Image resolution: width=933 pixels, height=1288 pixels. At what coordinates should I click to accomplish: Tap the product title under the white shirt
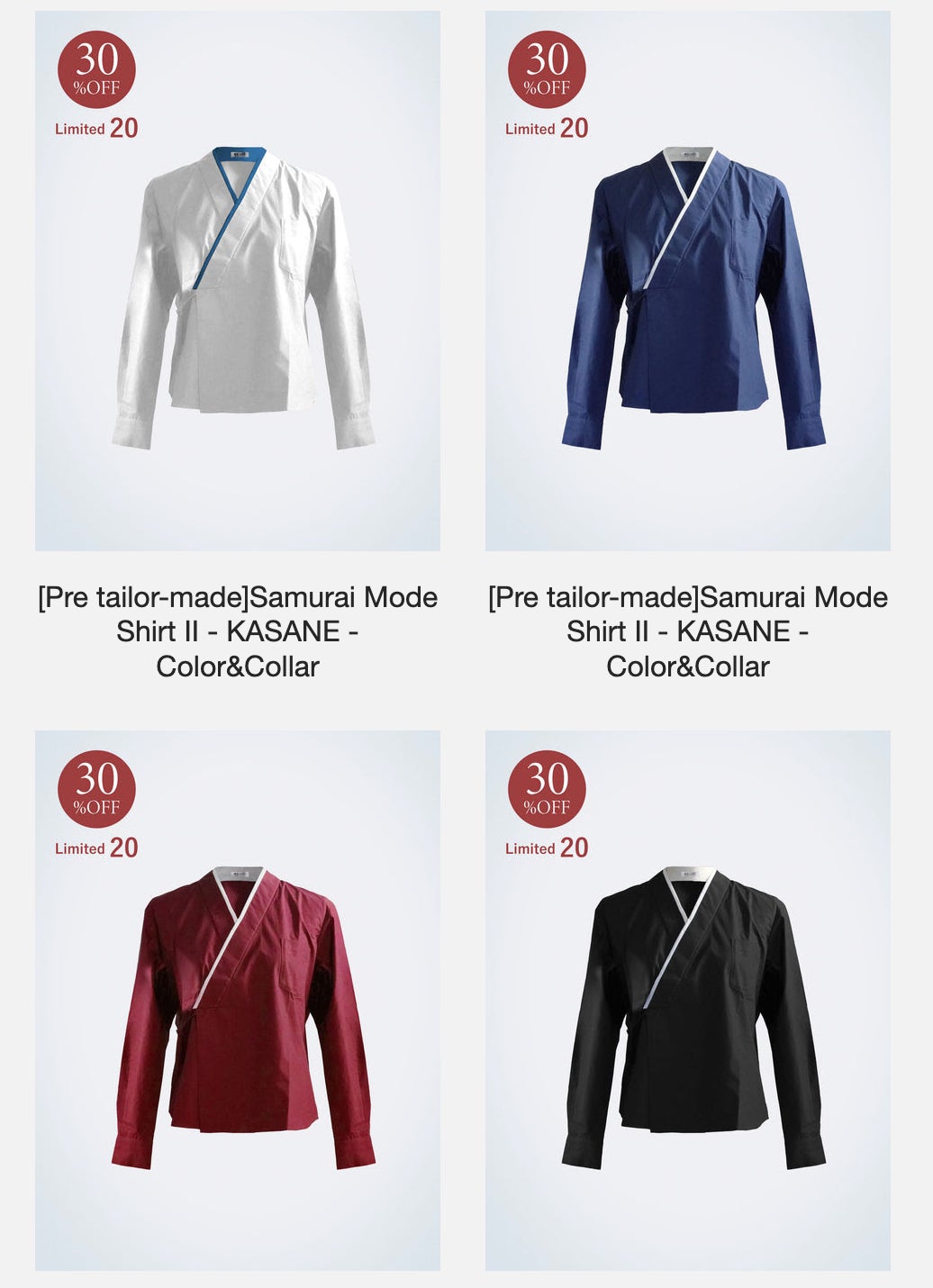click(238, 631)
